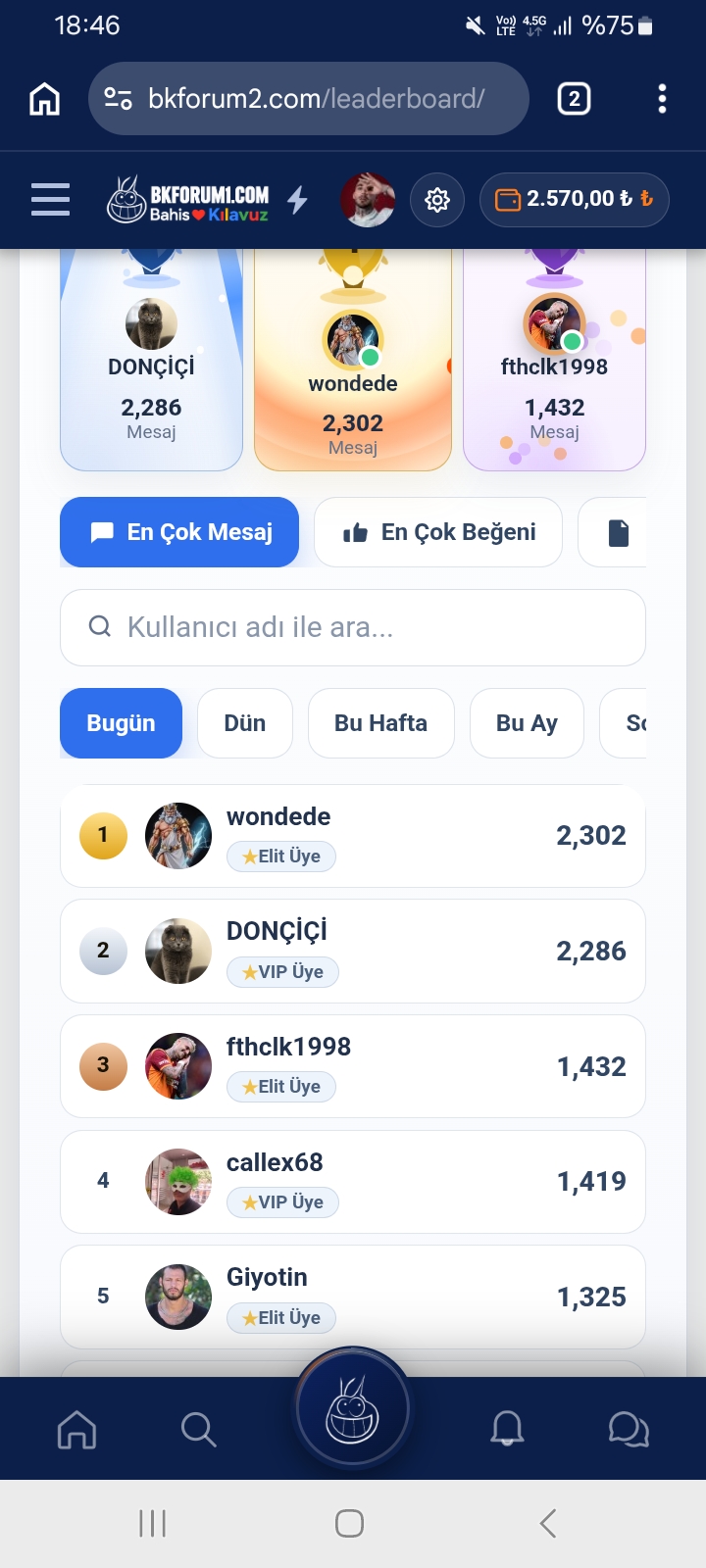The image size is (706, 1568).
Task: Select the Bu Ay filter
Action: point(527,723)
